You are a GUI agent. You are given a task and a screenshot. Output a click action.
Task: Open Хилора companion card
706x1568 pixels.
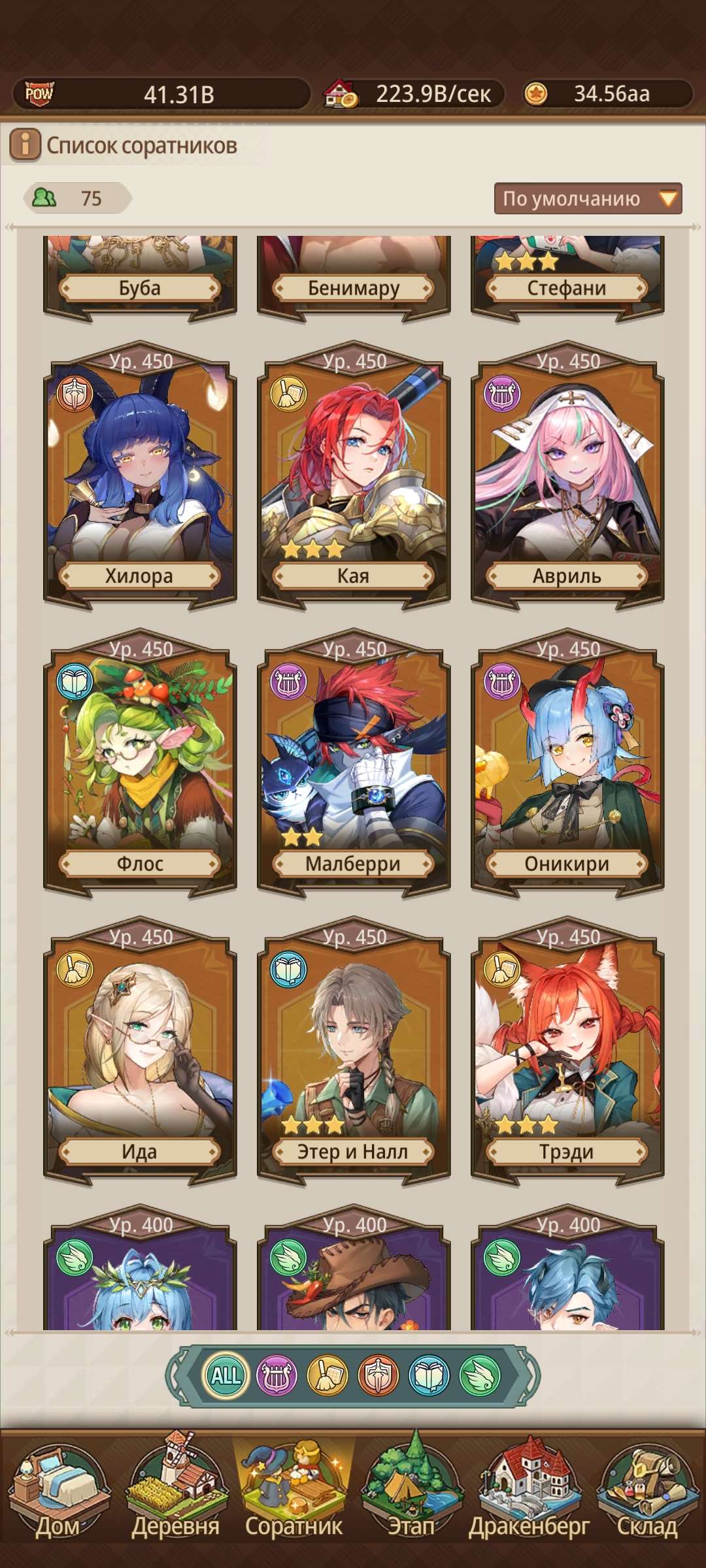coord(139,477)
